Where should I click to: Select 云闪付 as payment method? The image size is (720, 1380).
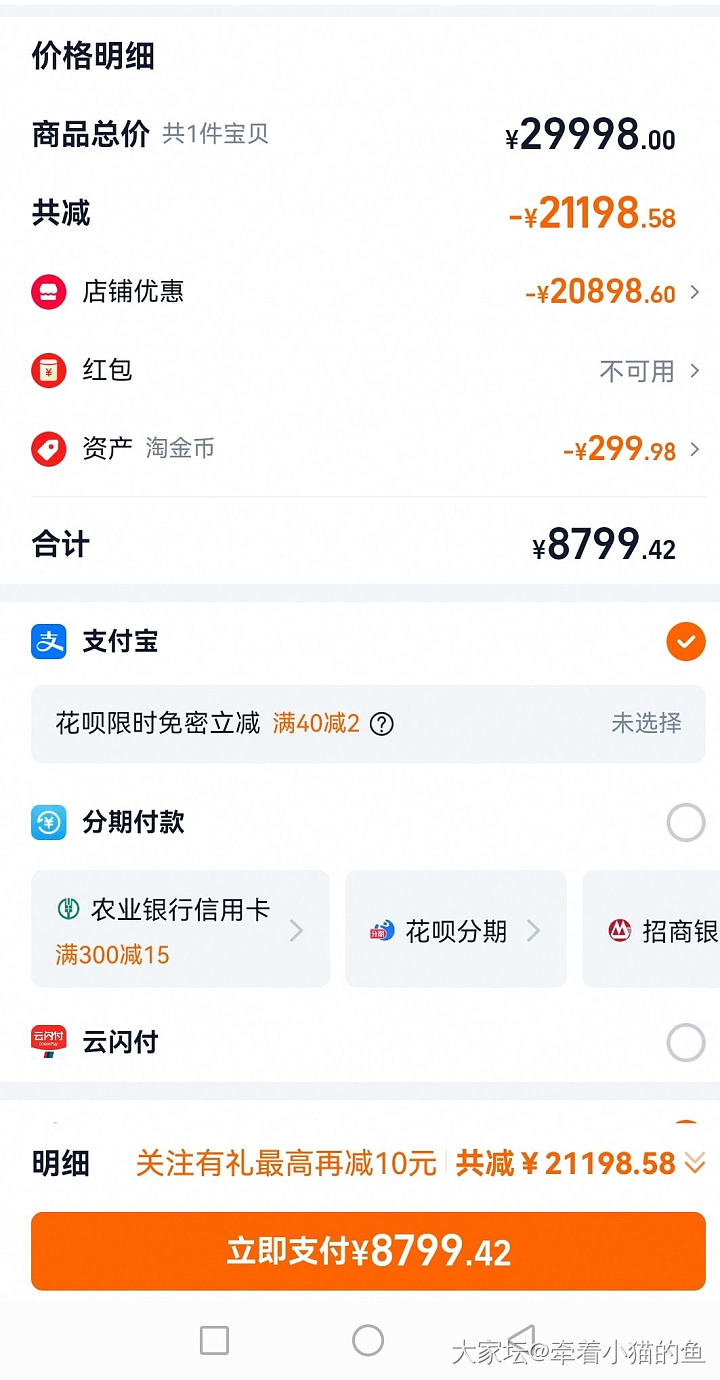pos(685,1042)
